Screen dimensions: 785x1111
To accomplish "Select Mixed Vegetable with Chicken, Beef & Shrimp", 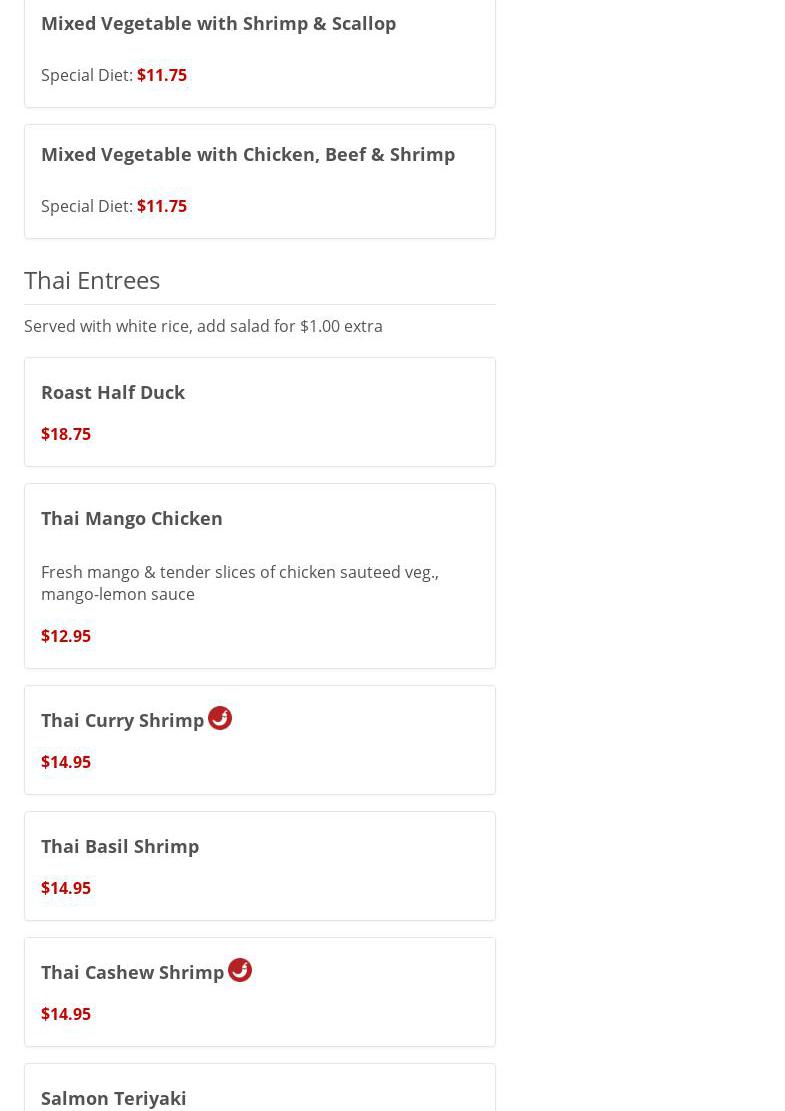I will pyautogui.click(x=247, y=155).
